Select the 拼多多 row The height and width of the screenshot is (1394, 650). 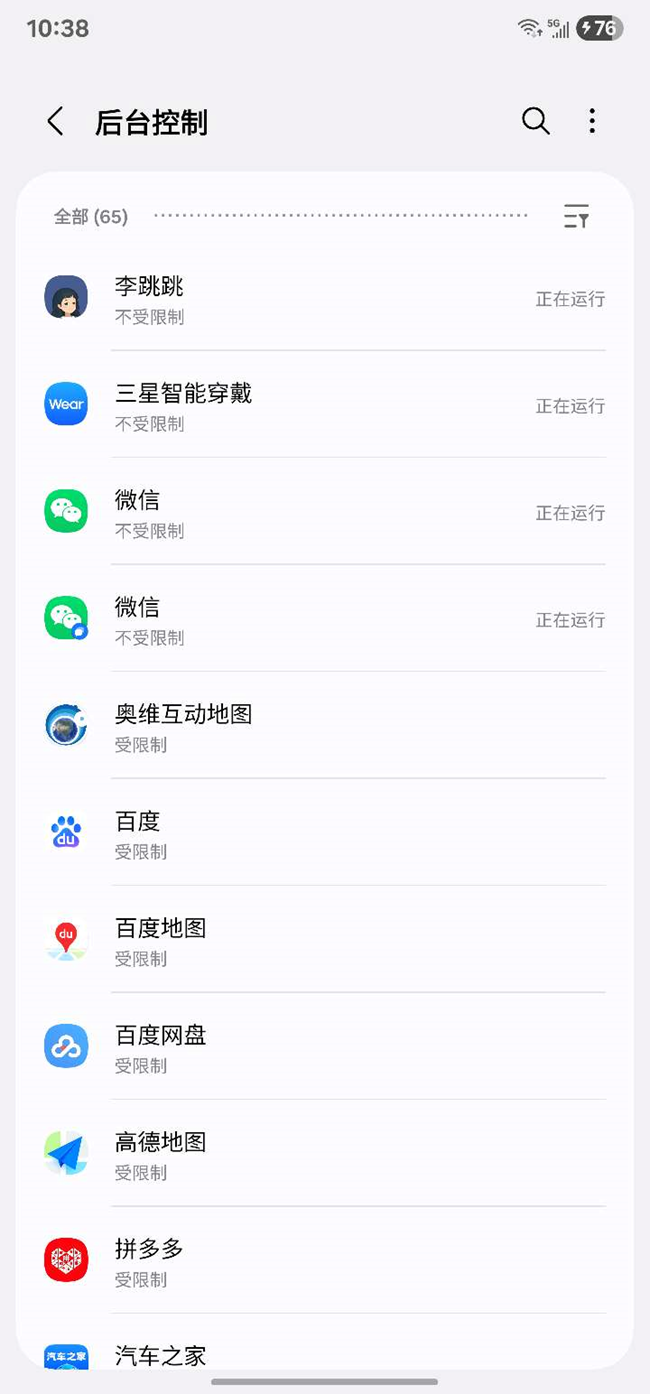[325, 1262]
